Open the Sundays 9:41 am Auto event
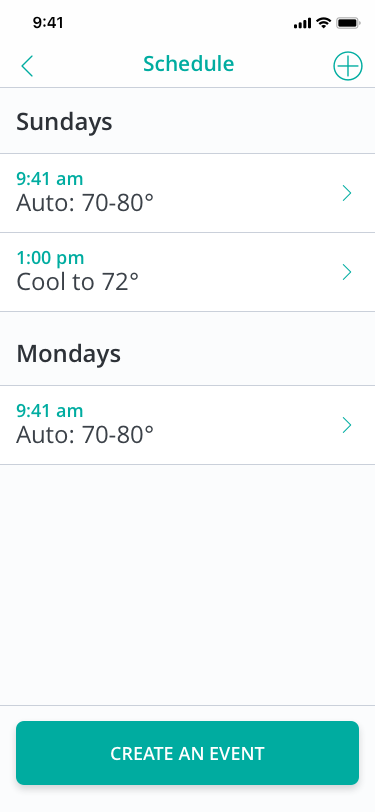 pyautogui.click(x=188, y=193)
